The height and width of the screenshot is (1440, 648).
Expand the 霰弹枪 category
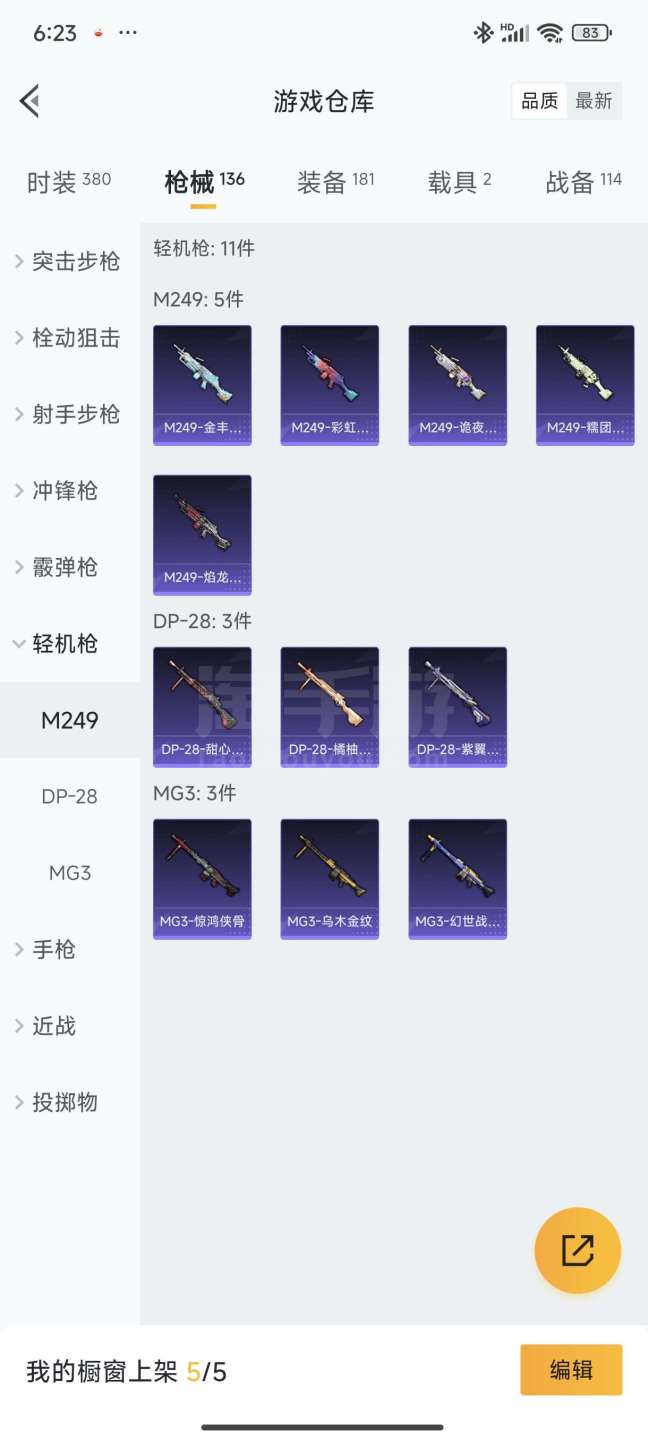click(68, 567)
